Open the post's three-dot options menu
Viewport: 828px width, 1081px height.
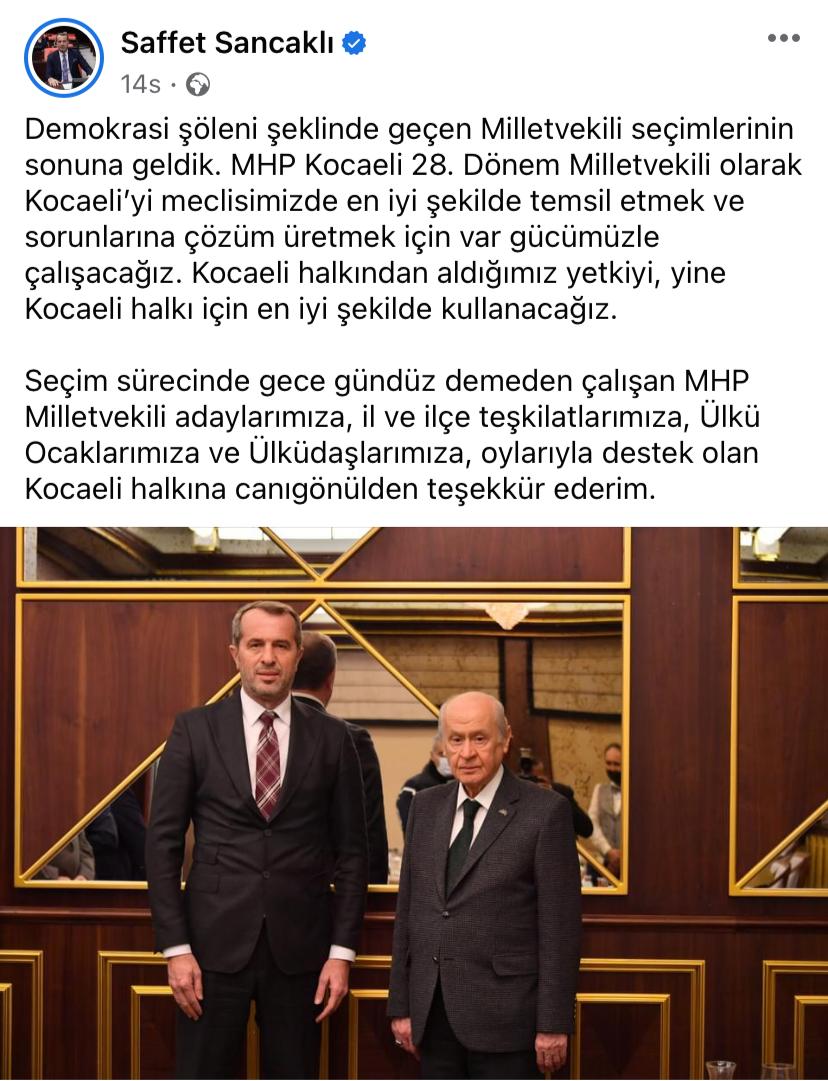pyautogui.click(x=783, y=38)
